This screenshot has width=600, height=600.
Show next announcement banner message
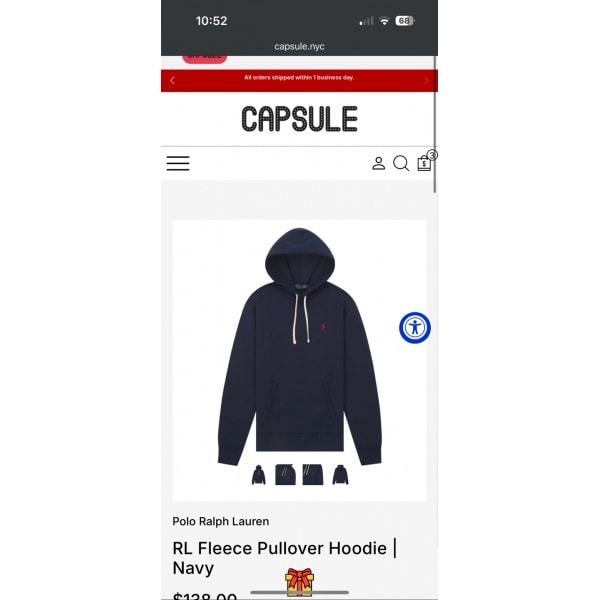click(x=426, y=80)
